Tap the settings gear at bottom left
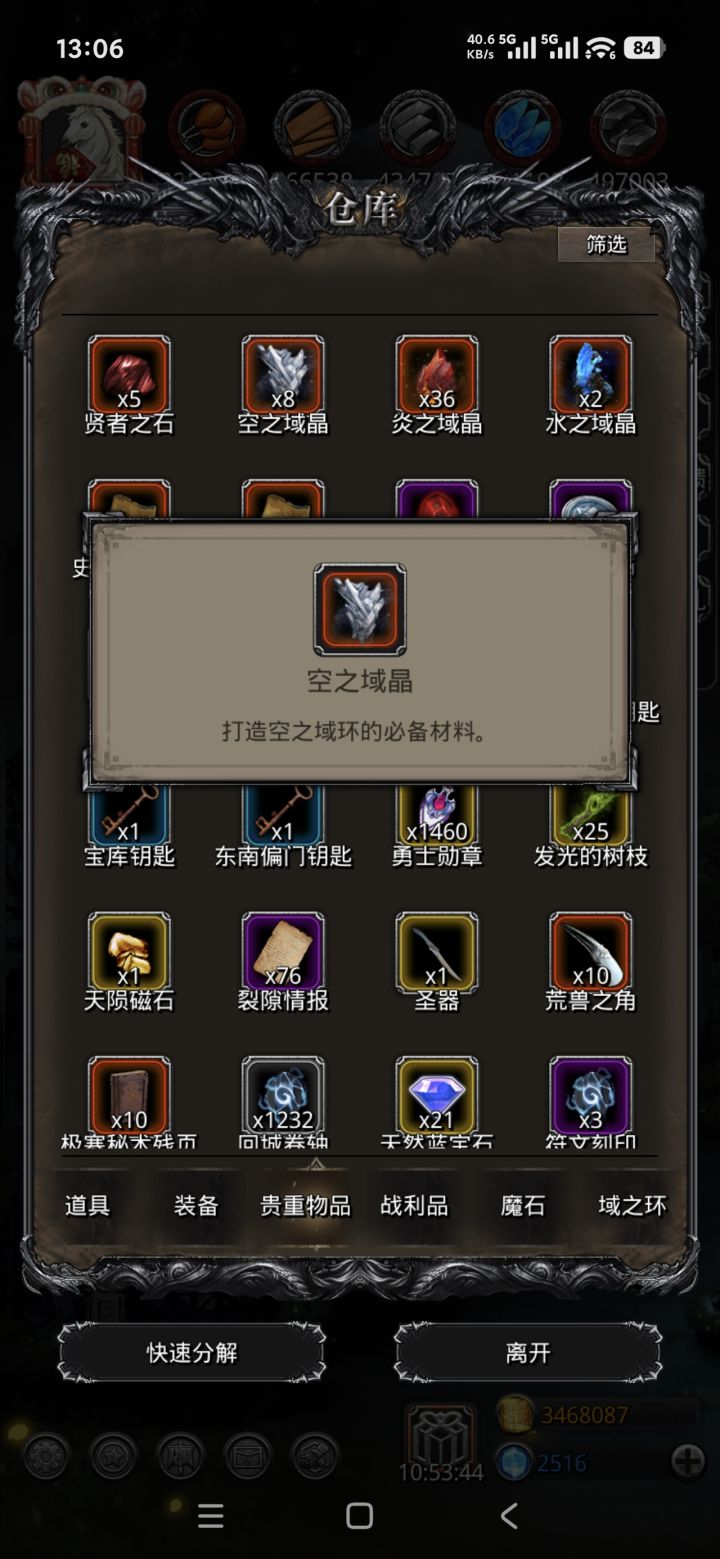 (x=44, y=1455)
